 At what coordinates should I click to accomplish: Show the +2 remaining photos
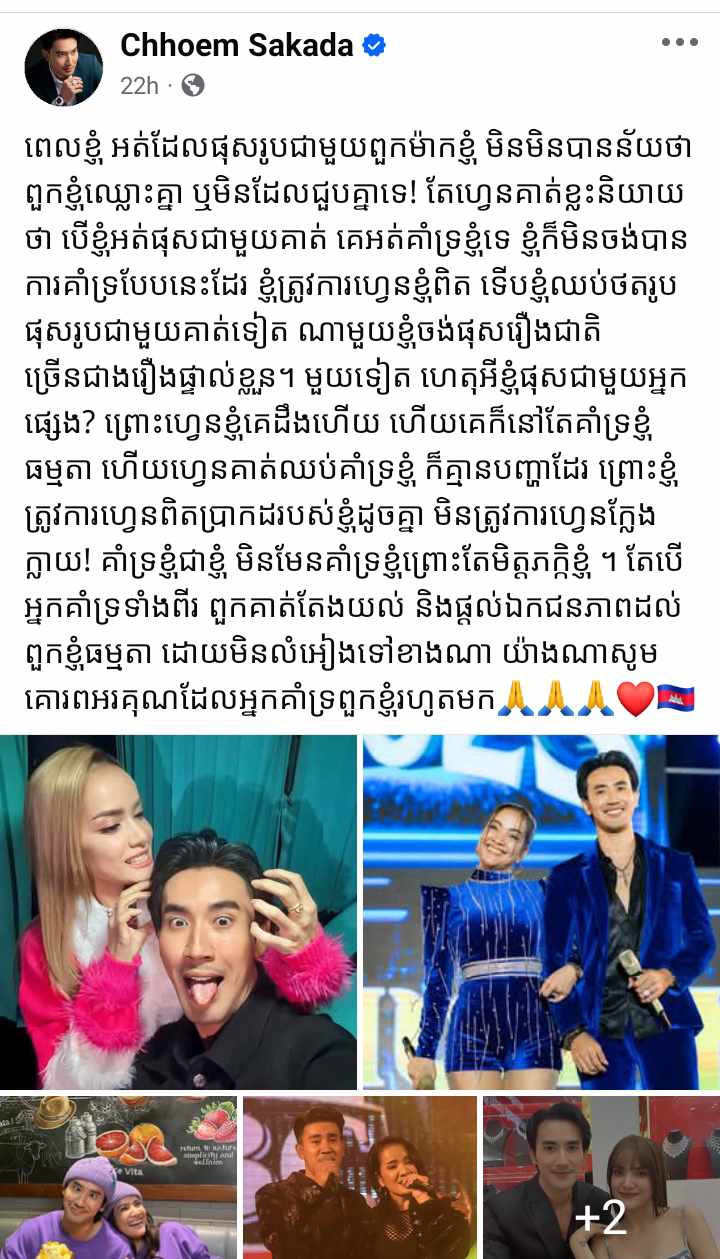(x=601, y=1177)
